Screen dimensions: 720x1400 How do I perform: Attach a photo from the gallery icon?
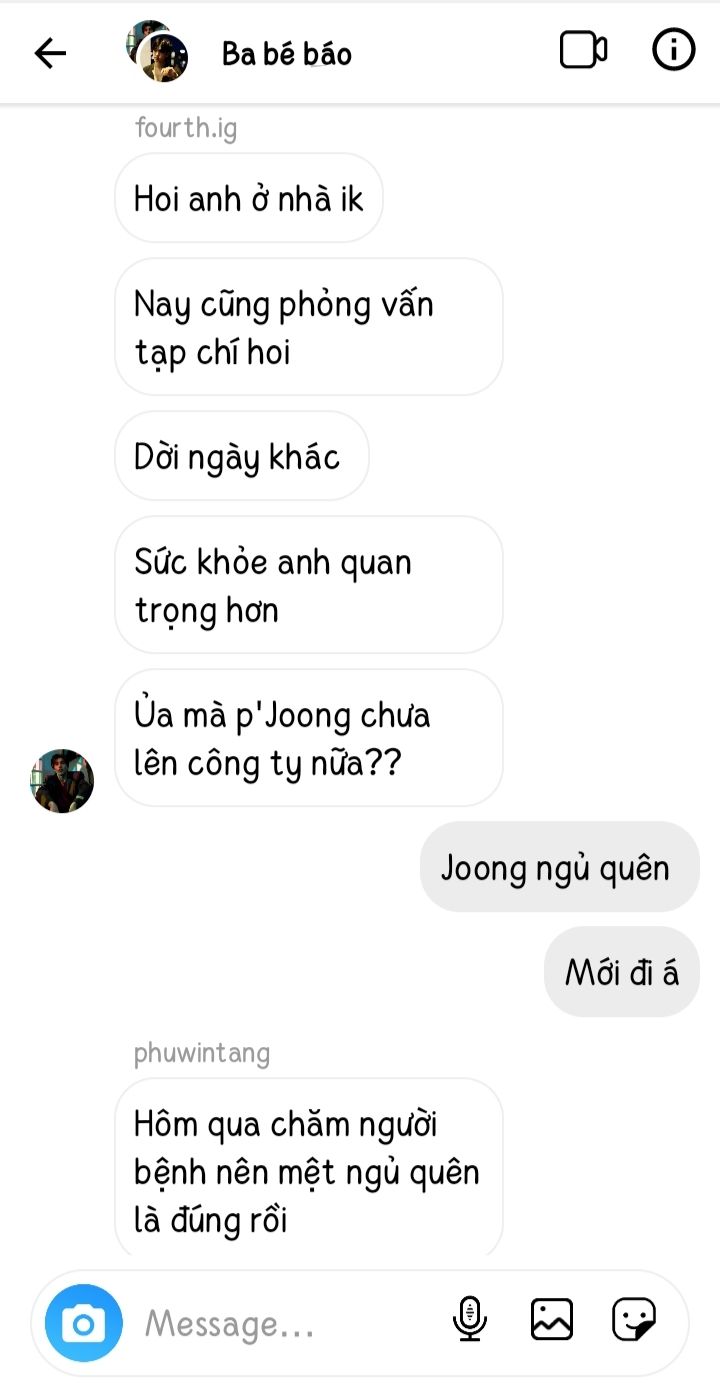[x=552, y=1319]
